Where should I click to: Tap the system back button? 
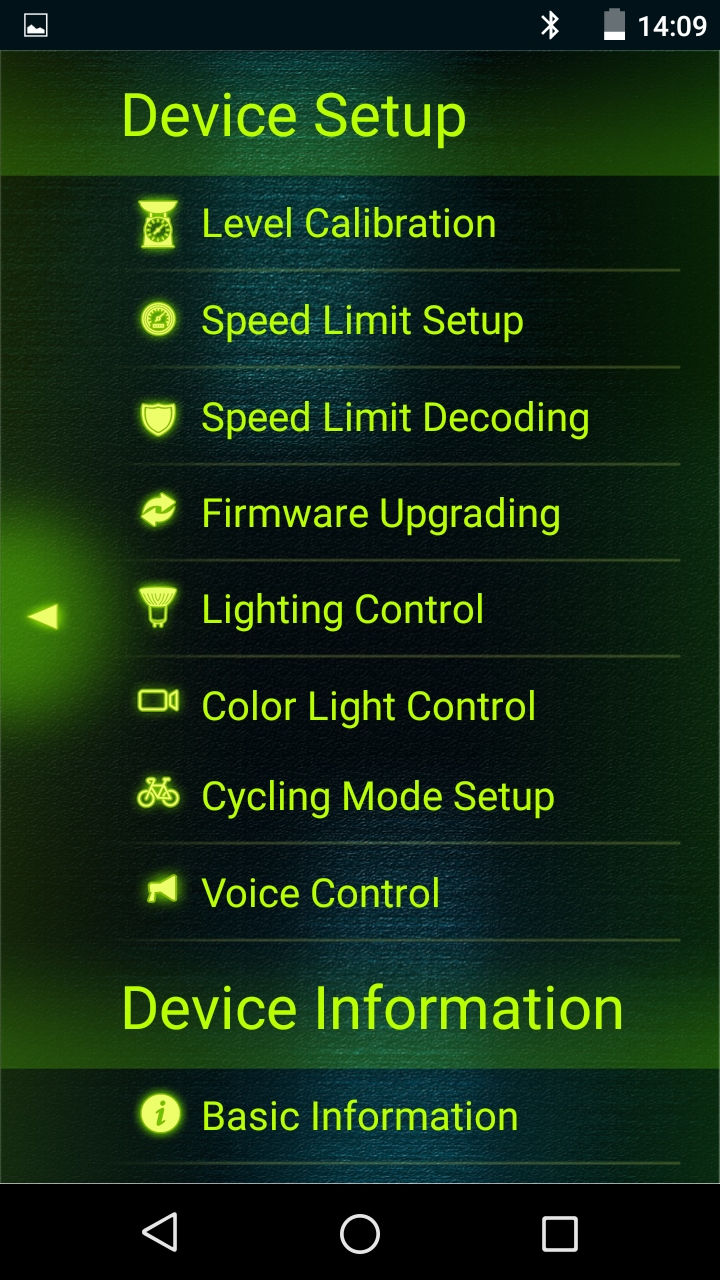tap(160, 1232)
